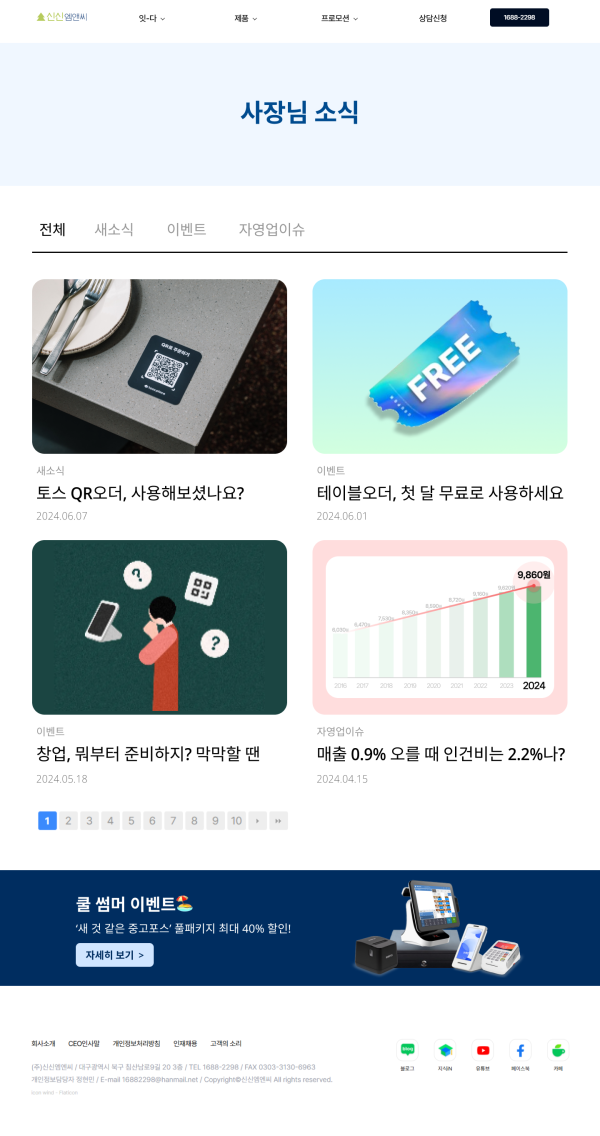Viewport: 600px width, 1136px height.
Task: Open the 개인정보처리방침 footer link
Action: pos(136,1043)
